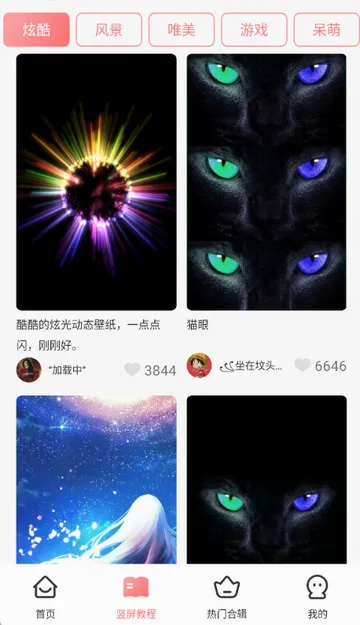This screenshot has height=625, width=360.
Task: Open the starry sky anime girl wallpaper
Action: point(96,480)
